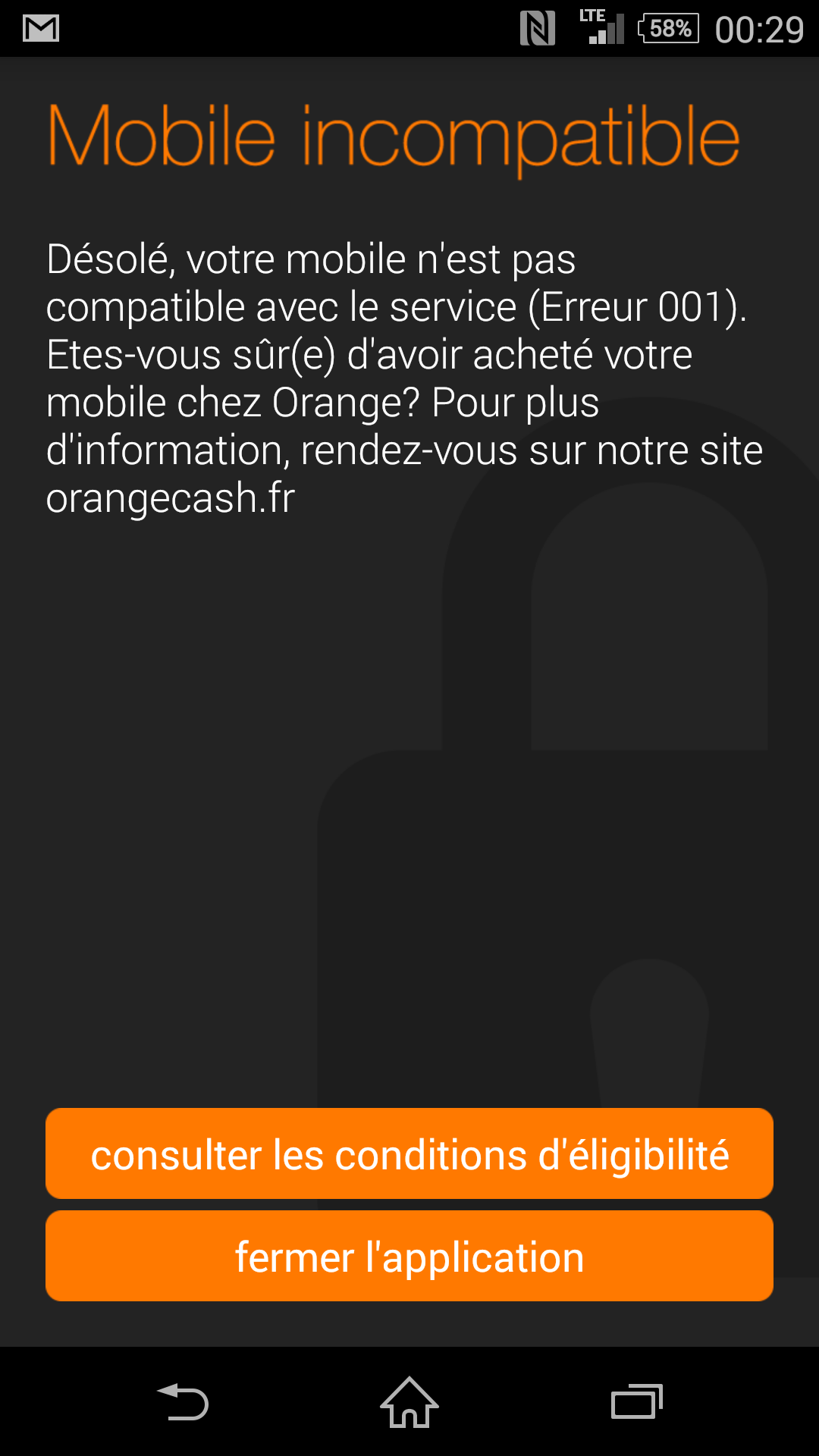Tap the "(Erreur 001)" error code text
The image size is (819, 1456).
(637, 306)
